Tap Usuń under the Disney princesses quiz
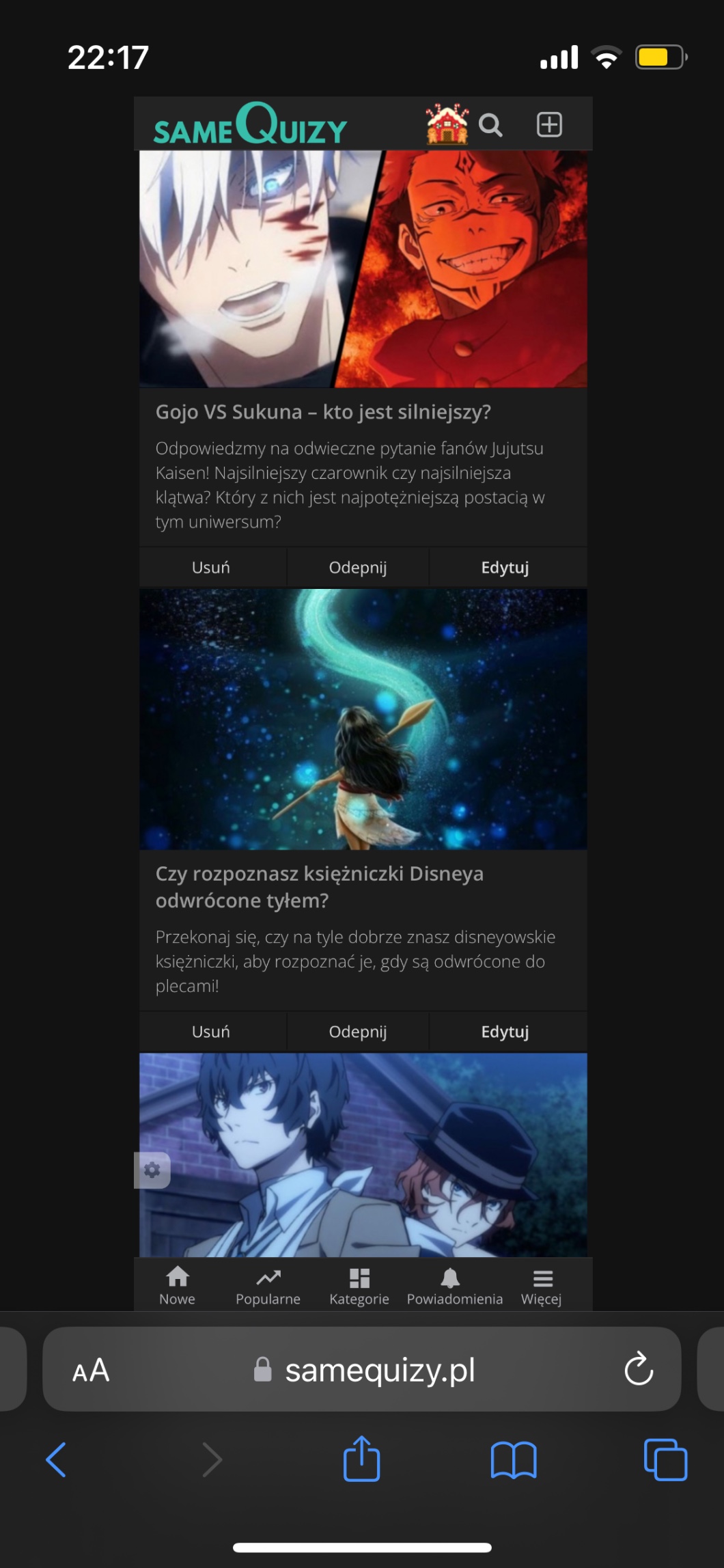This screenshot has width=724, height=1568. (x=211, y=1032)
